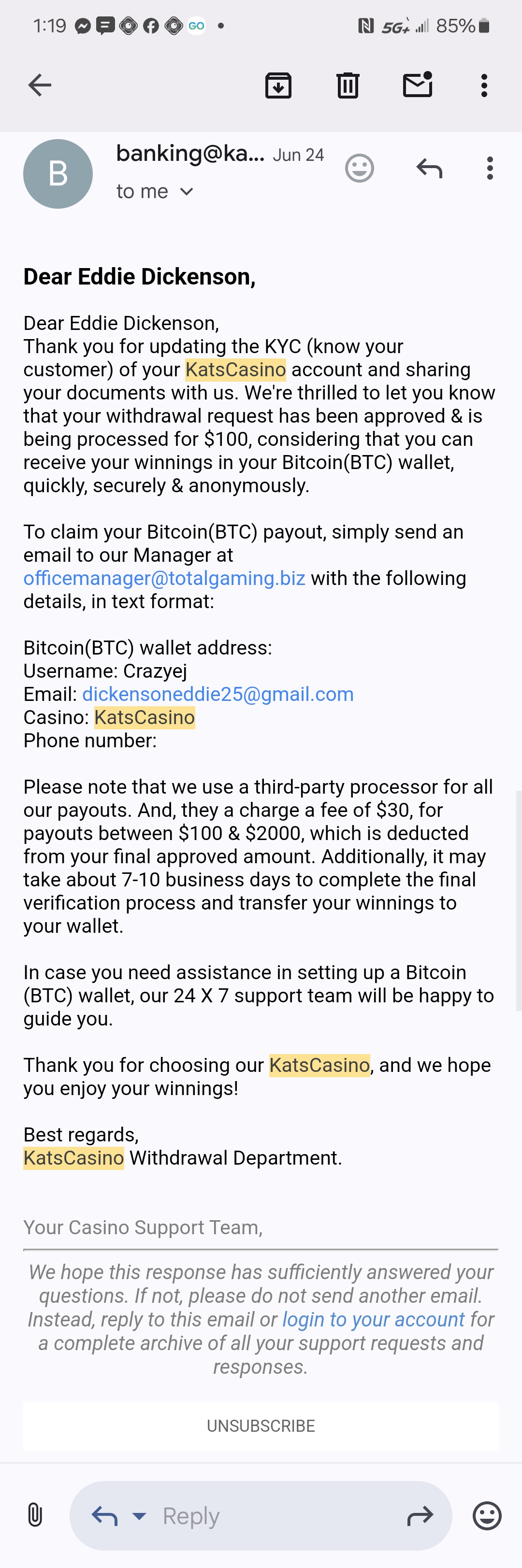Add emoji reaction next to the sender
The image size is (522, 1568).
tap(360, 168)
